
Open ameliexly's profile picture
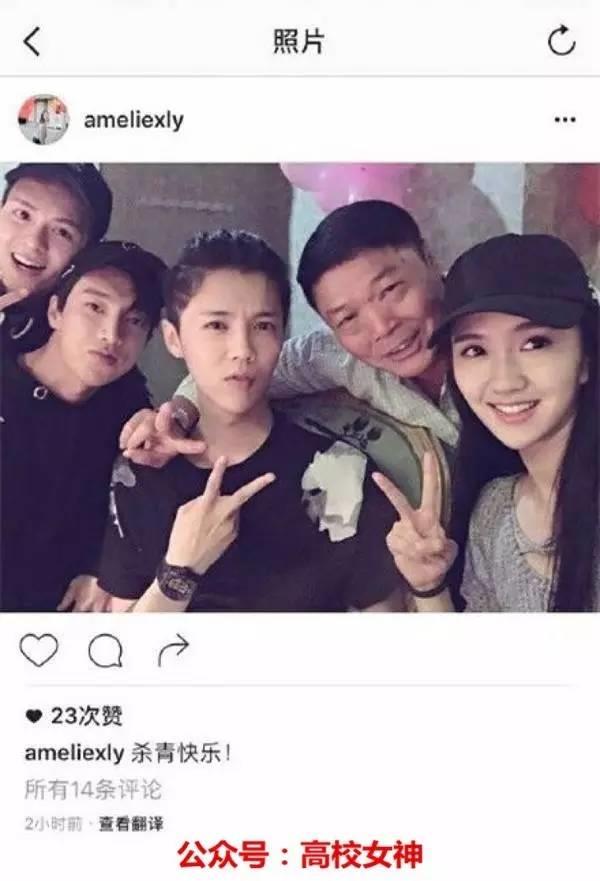click(x=43, y=120)
